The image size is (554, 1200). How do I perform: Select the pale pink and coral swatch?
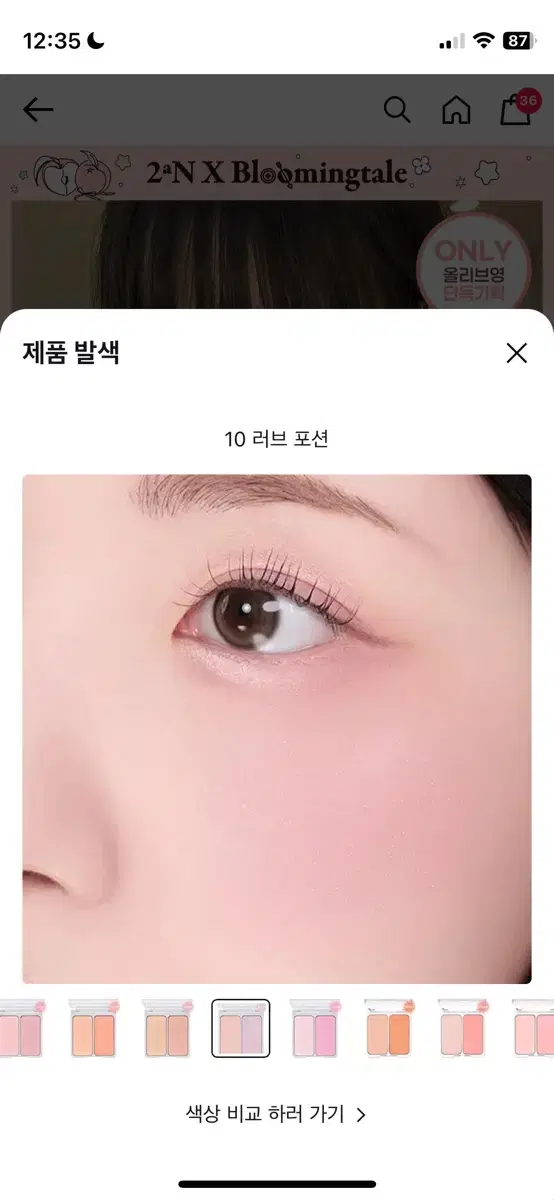click(463, 1028)
